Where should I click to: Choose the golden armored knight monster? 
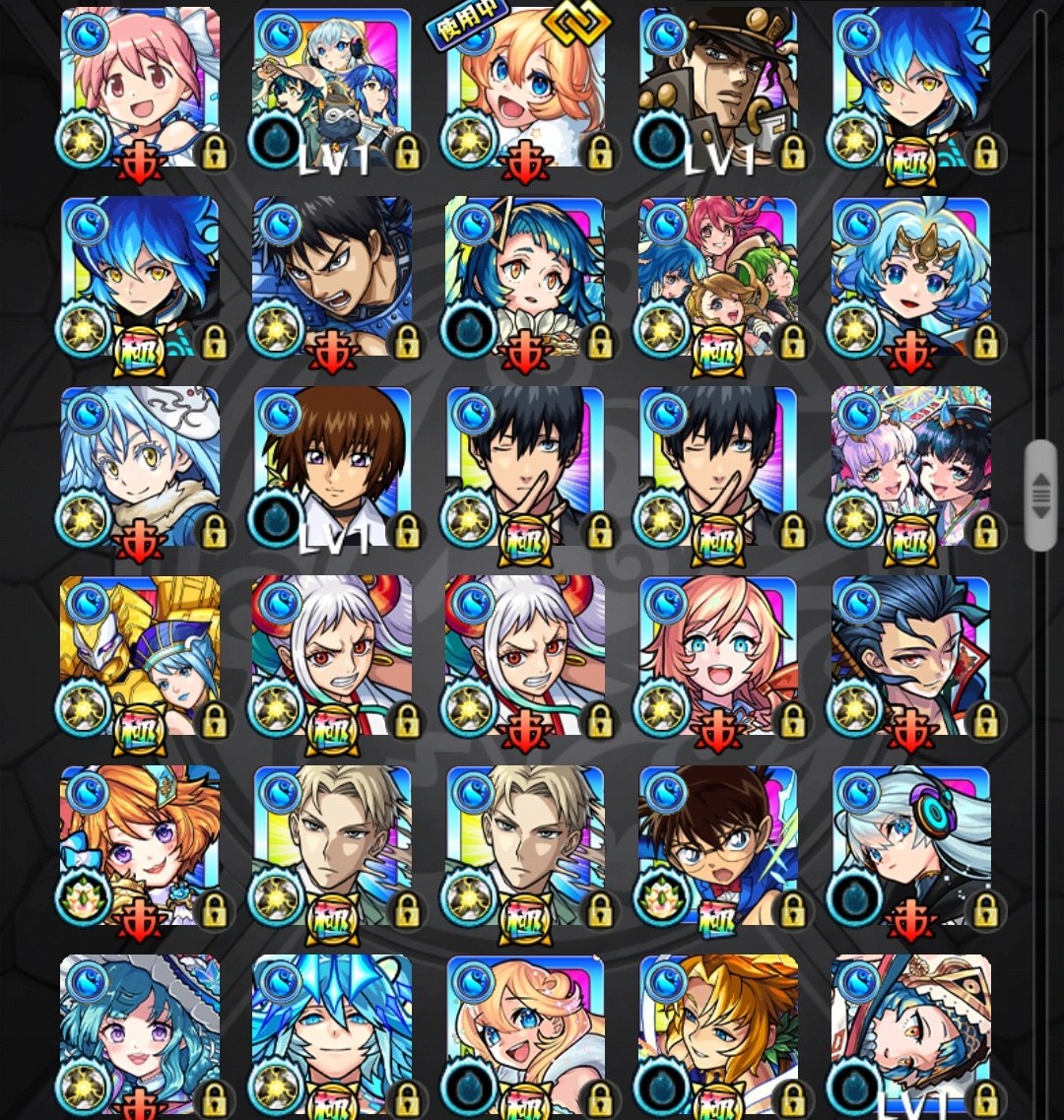(x=139, y=656)
